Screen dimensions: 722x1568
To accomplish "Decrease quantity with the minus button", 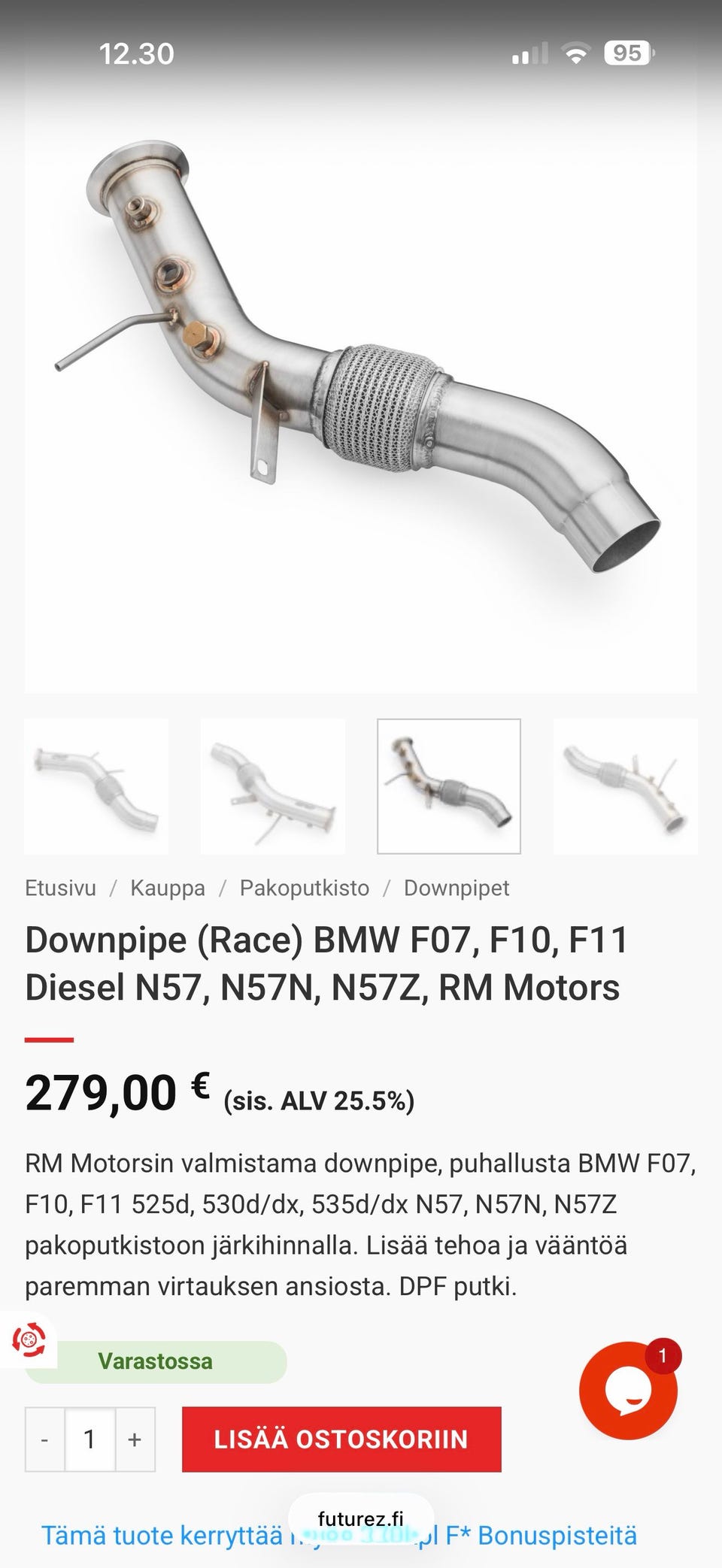I will (x=45, y=1439).
